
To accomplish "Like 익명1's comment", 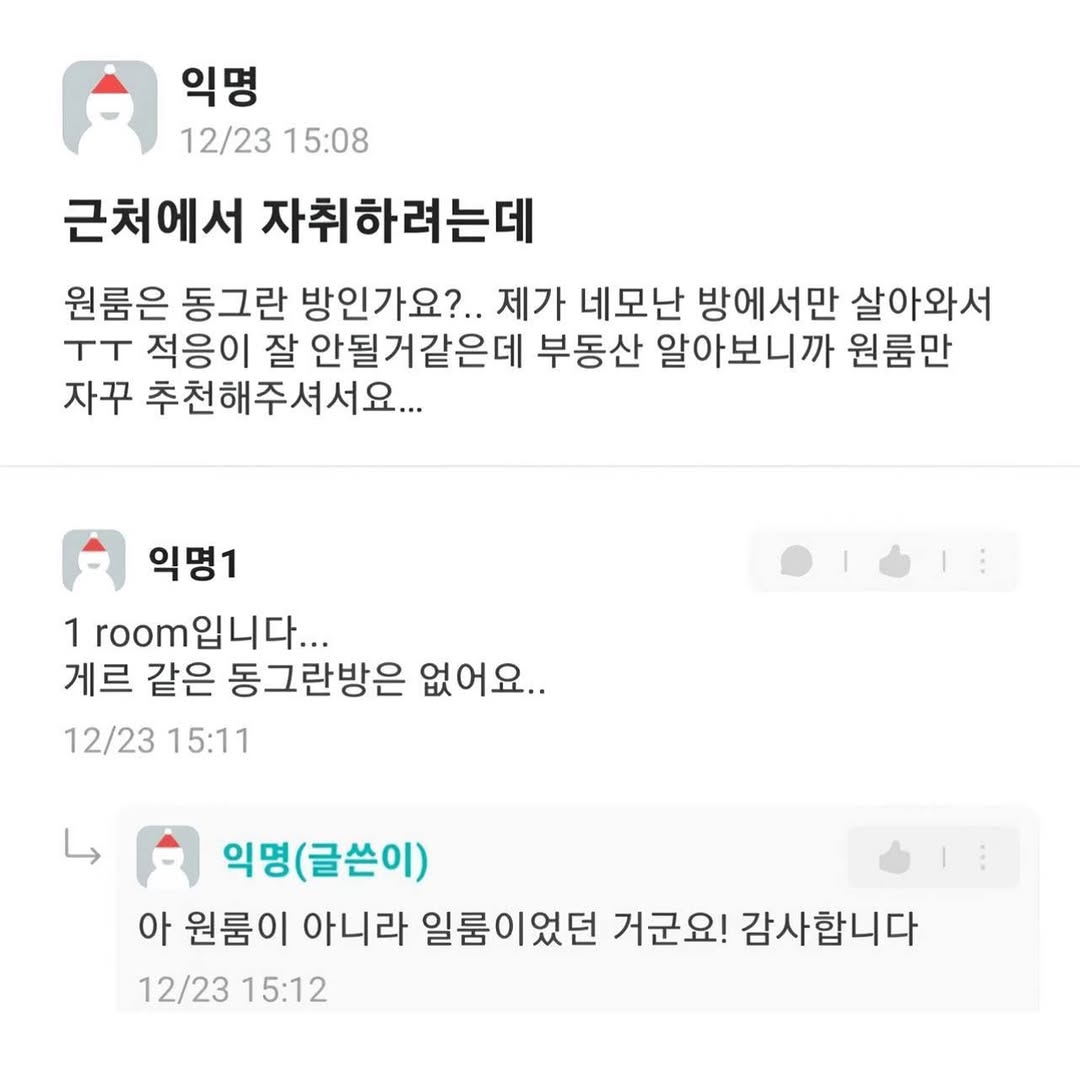I will click(x=895, y=562).
